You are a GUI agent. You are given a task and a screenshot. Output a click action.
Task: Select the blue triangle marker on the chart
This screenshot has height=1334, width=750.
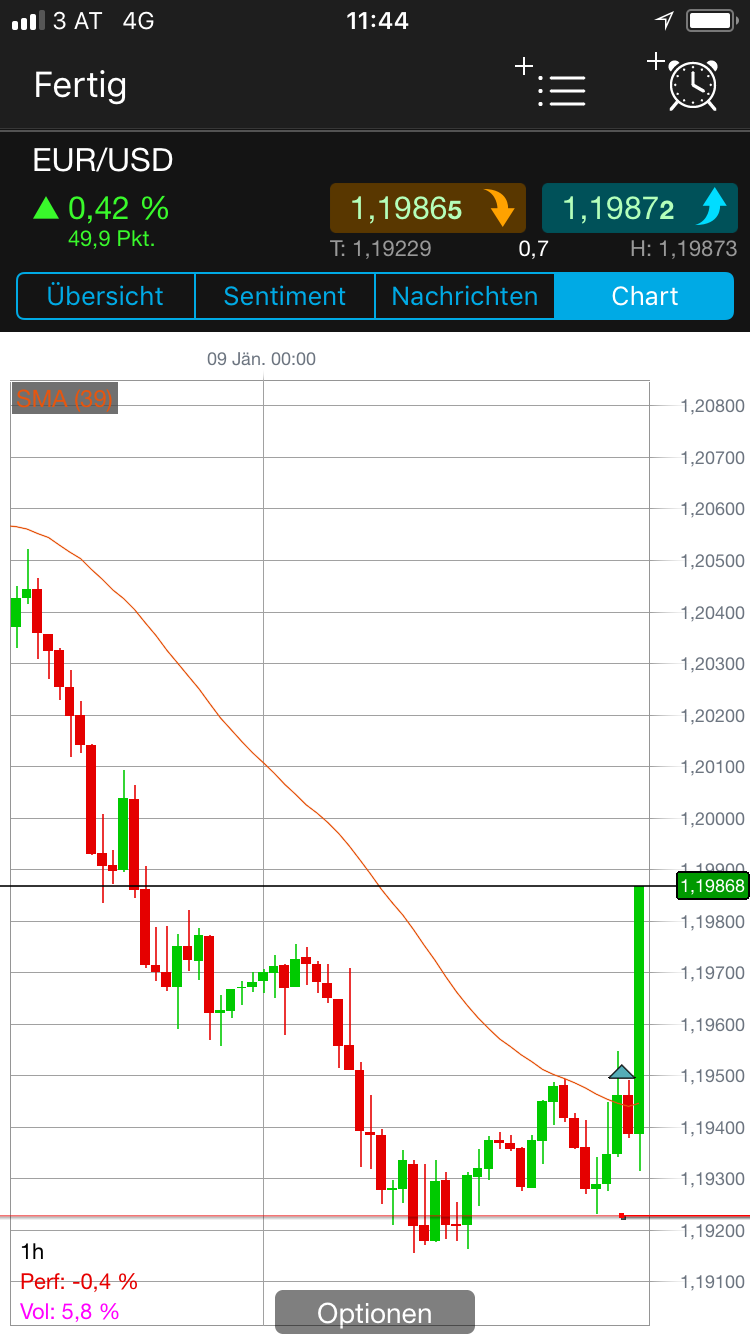click(621, 1071)
